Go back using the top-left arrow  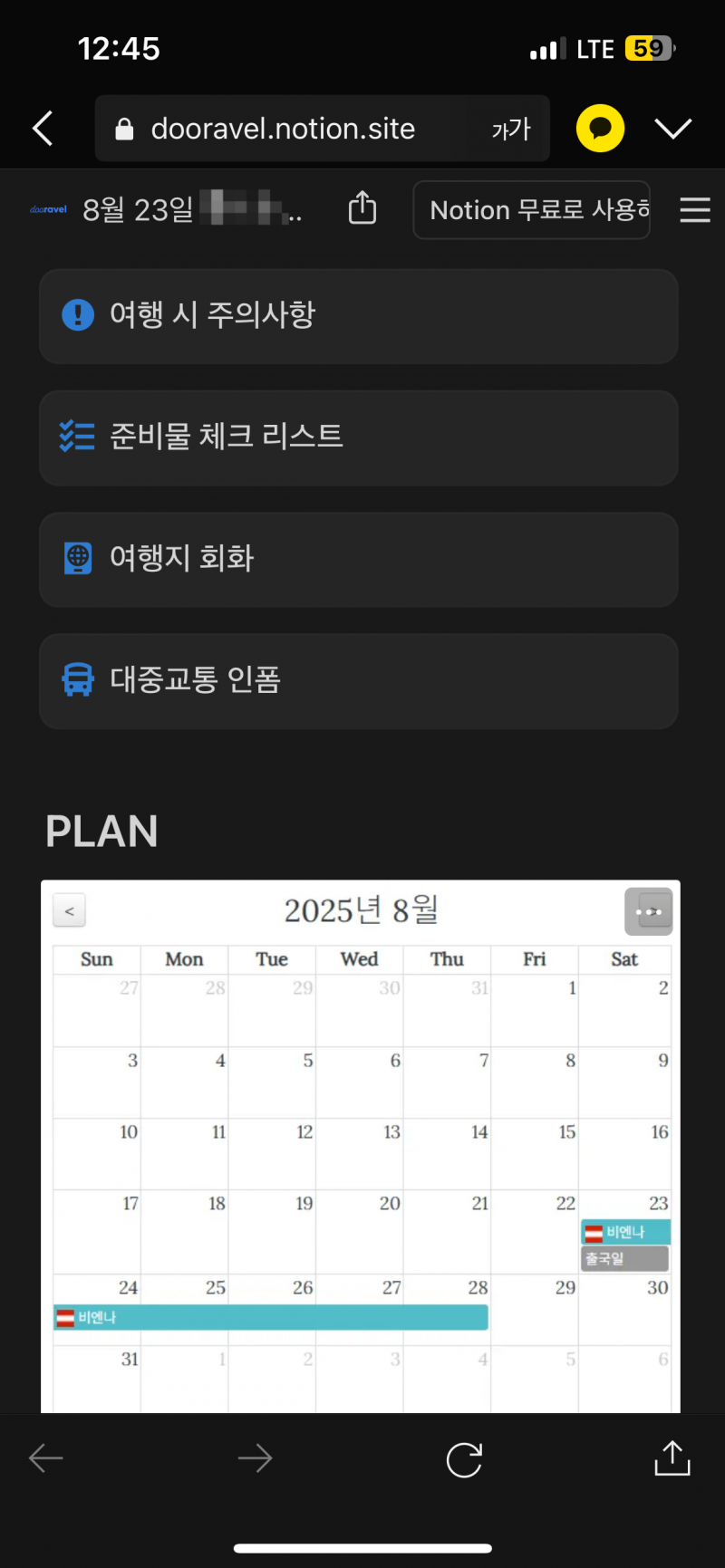(x=43, y=129)
